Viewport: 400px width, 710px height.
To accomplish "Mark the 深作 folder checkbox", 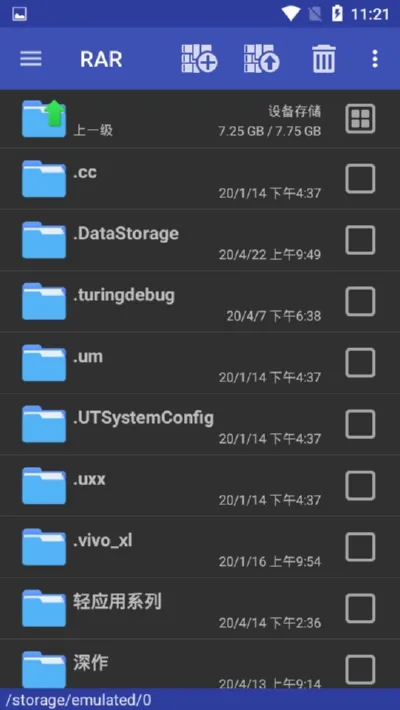I will click(360, 670).
